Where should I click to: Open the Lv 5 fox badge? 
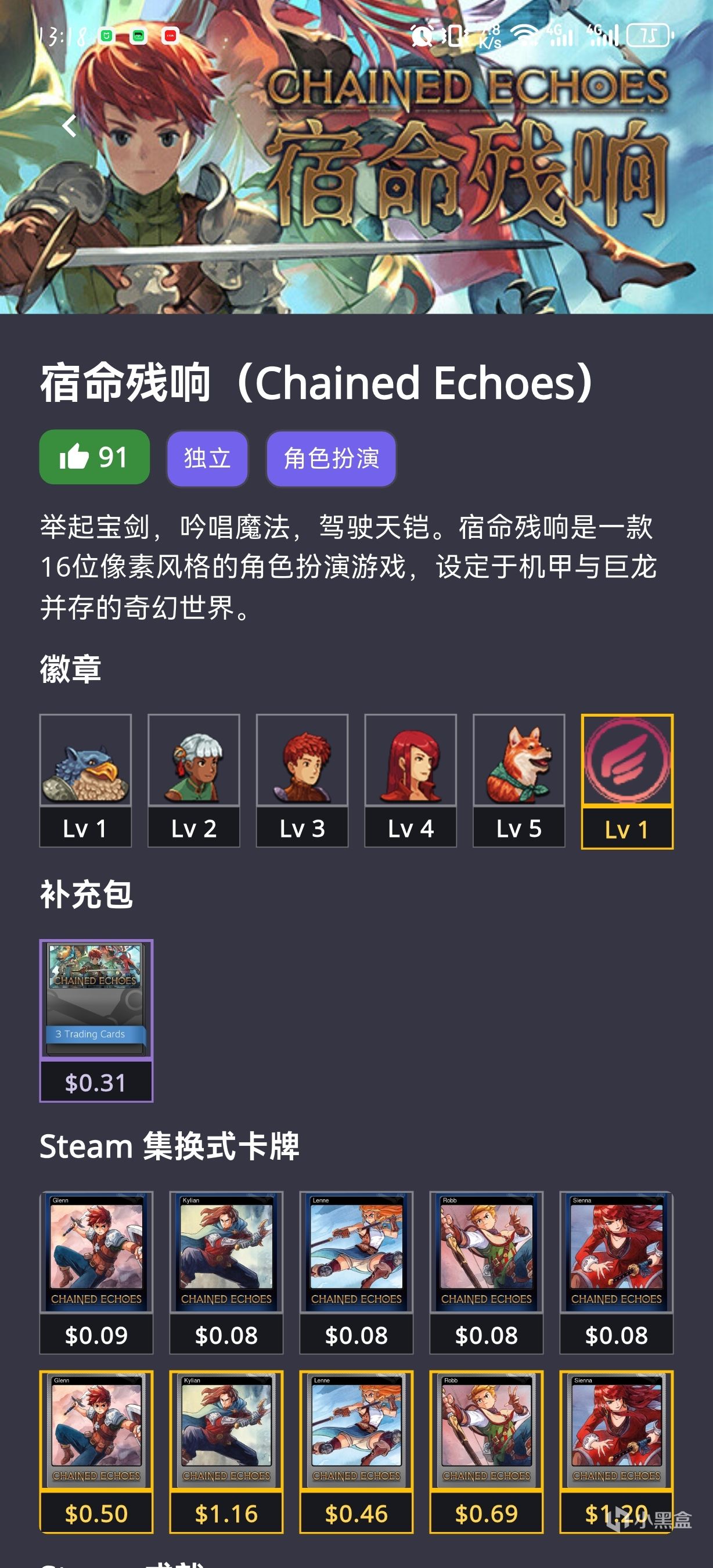click(519, 780)
